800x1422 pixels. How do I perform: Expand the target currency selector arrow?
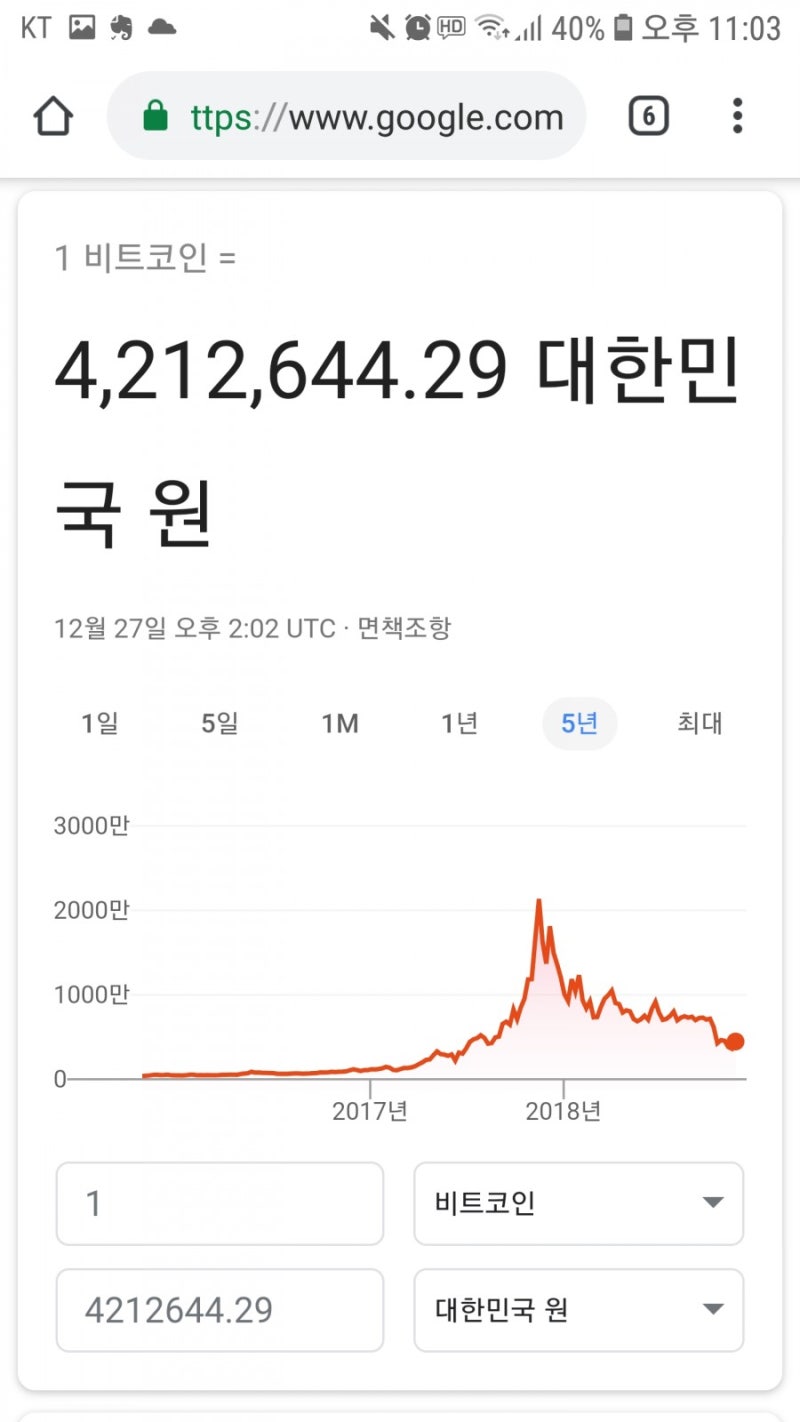click(713, 1310)
